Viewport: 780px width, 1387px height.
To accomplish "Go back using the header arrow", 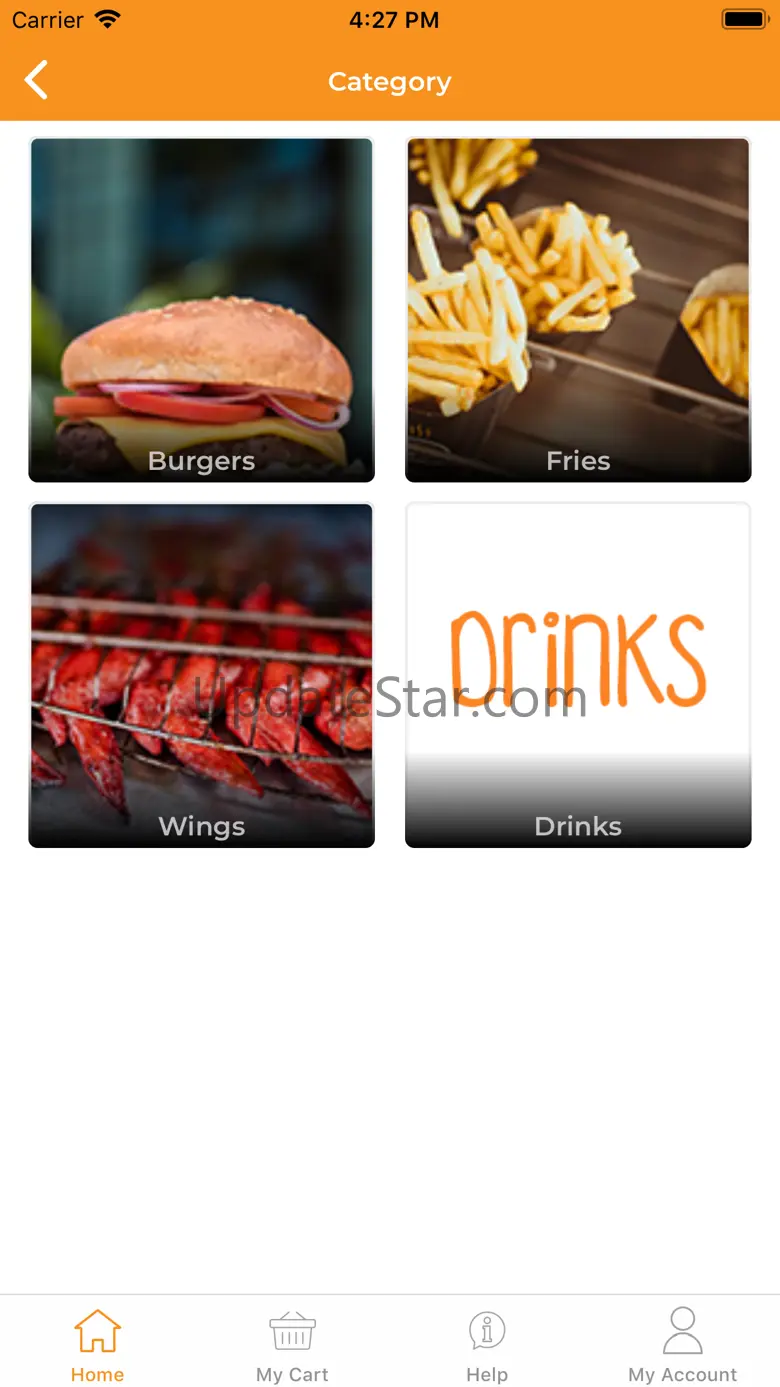I will tap(37, 80).
